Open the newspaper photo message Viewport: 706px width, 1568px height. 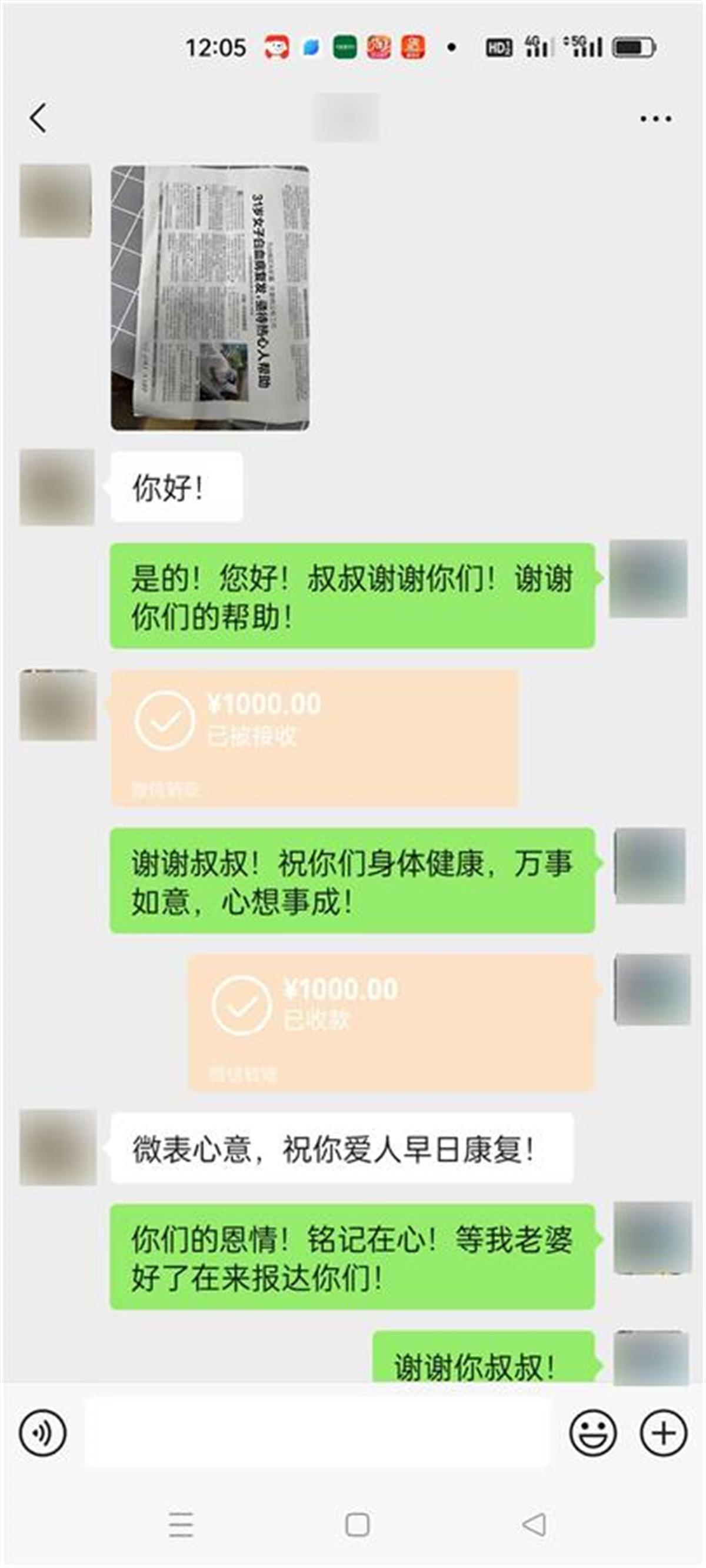209,297
